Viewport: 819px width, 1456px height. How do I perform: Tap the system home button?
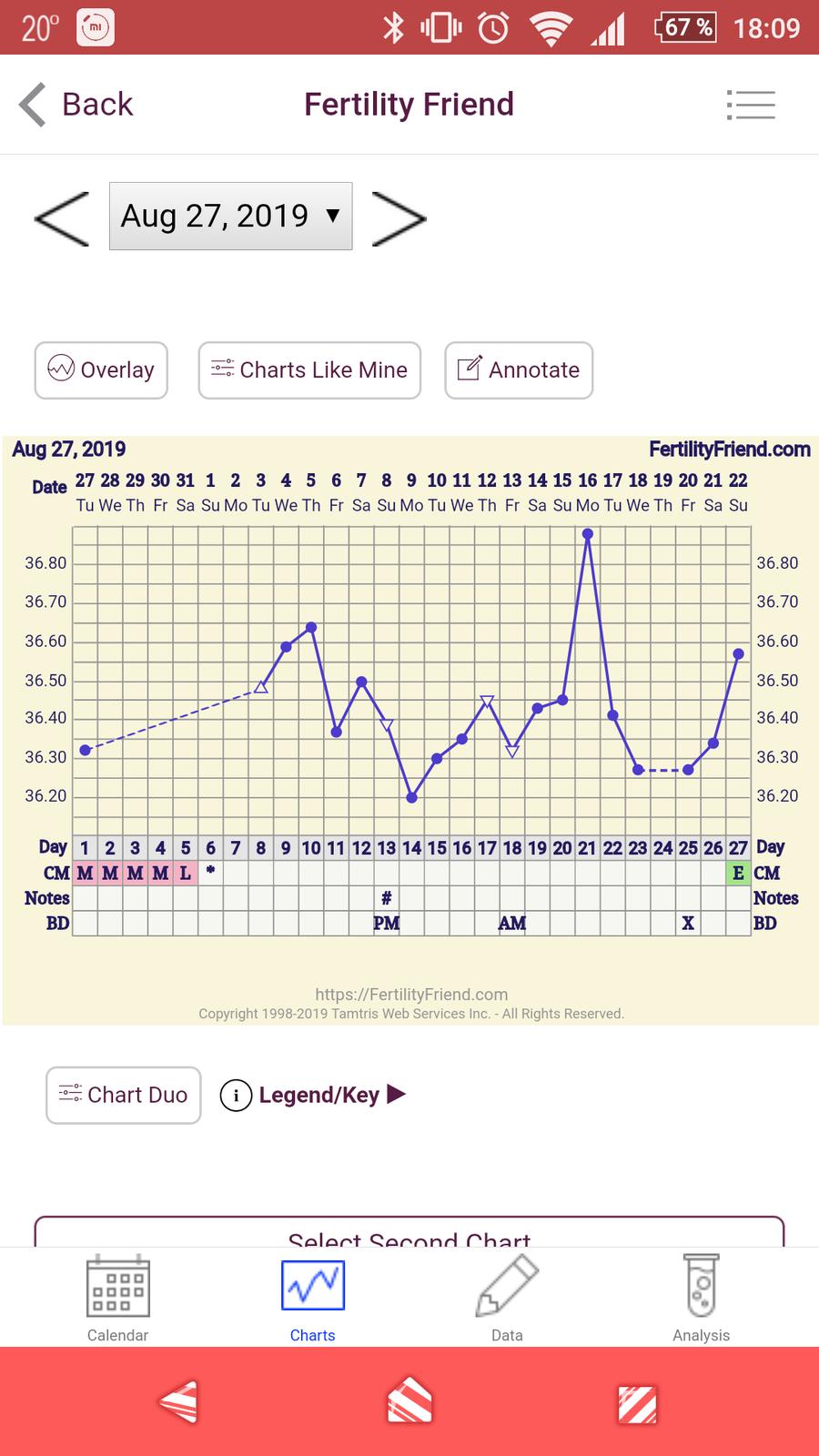(x=409, y=1401)
